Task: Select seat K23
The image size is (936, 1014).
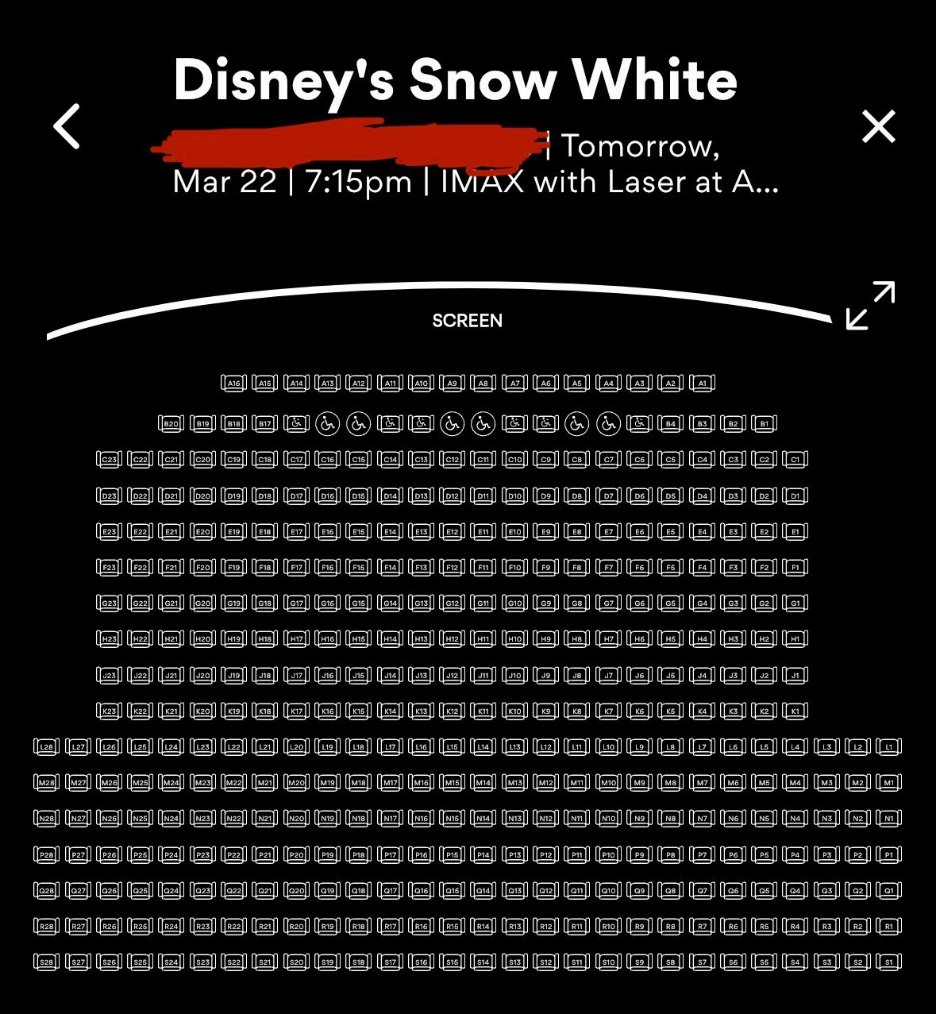Action: pos(109,712)
